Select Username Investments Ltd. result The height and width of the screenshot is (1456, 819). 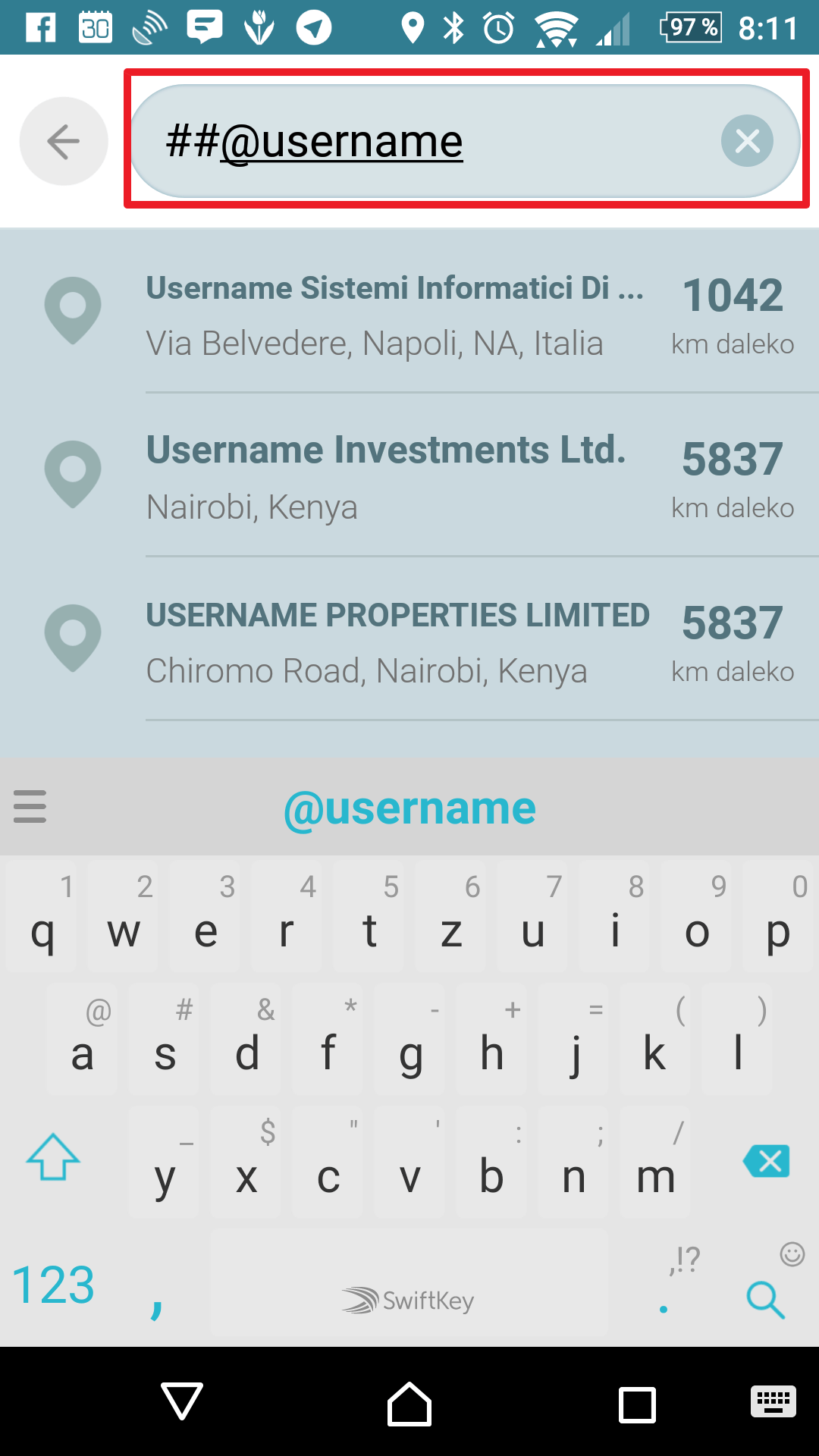[409, 475]
